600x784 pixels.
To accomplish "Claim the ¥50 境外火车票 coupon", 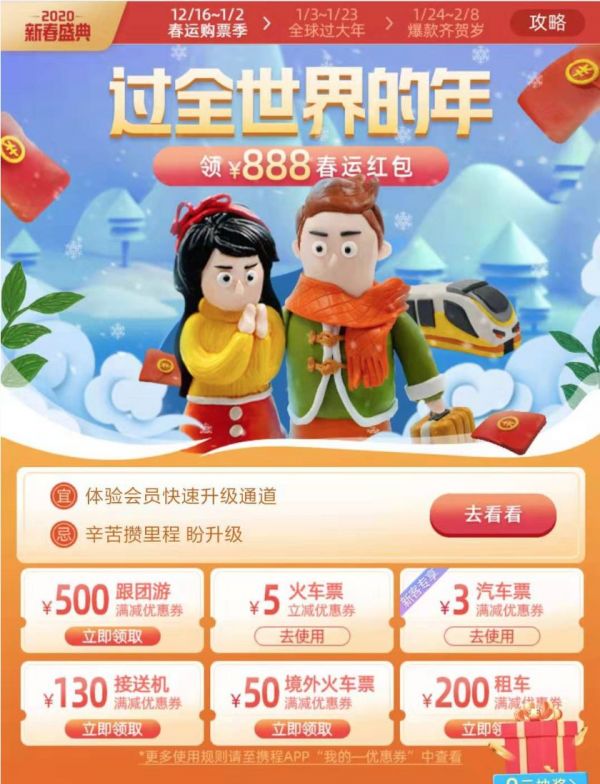I will 302,729.
